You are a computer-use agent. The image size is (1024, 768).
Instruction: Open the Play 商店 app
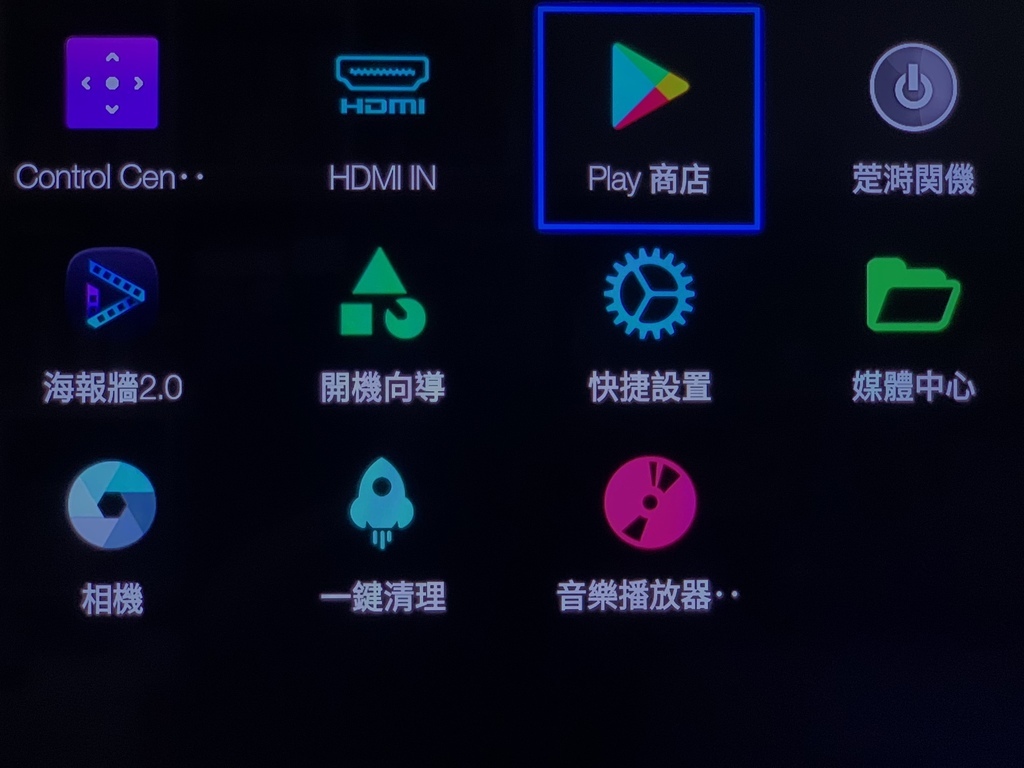point(649,87)
